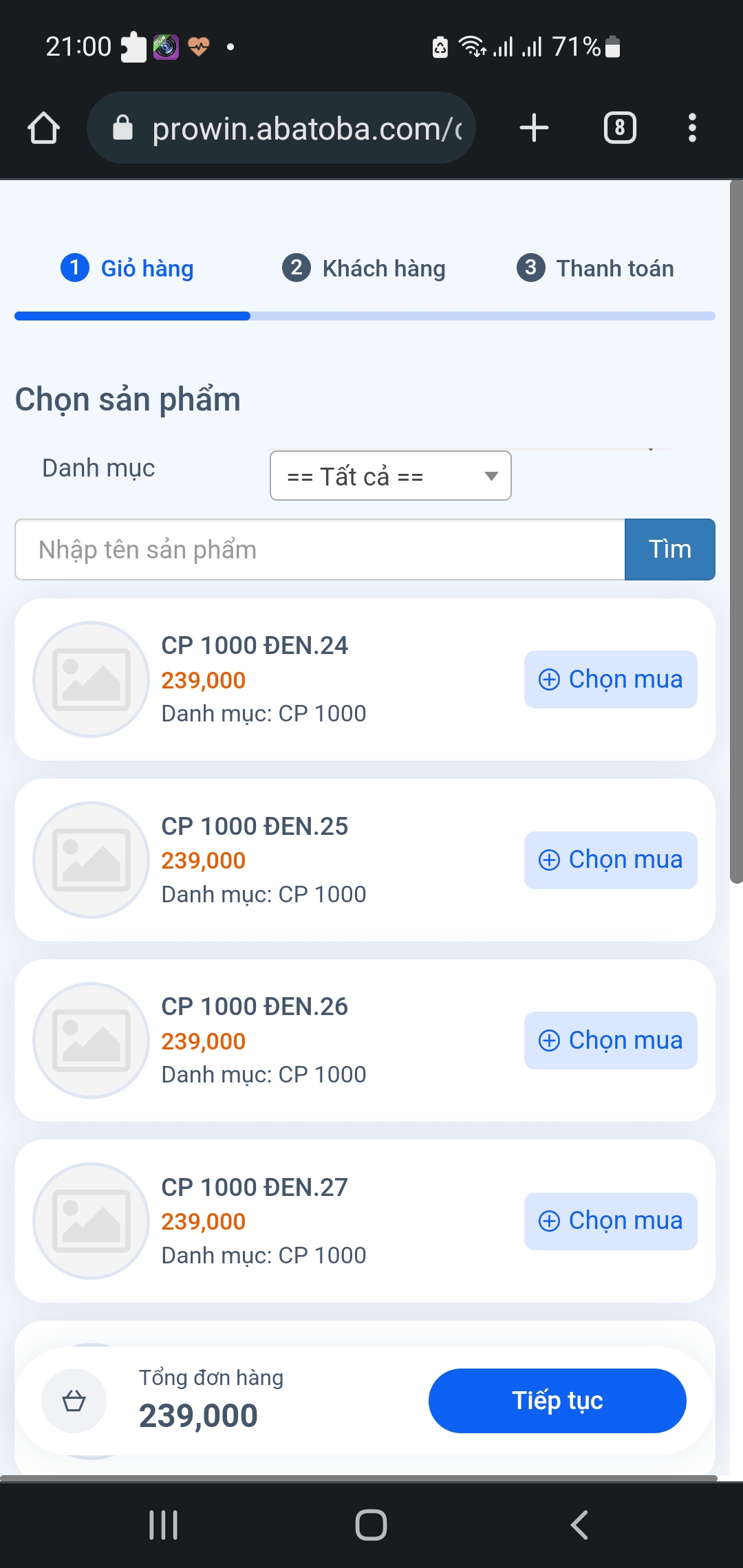Show the open tabs switcher
Viewport: 743px width, 1568px height.
tap(620, 128)
